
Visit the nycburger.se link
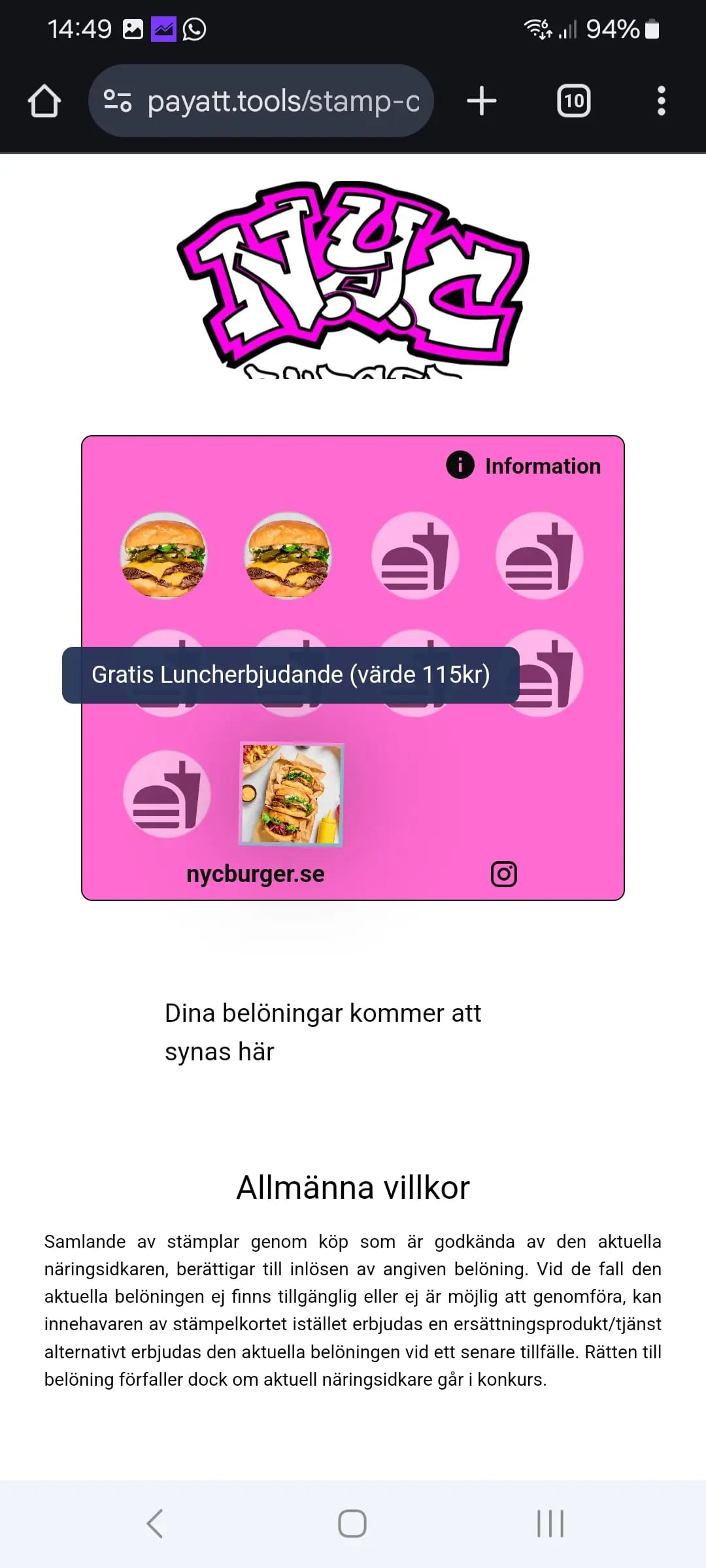[255, 873]
